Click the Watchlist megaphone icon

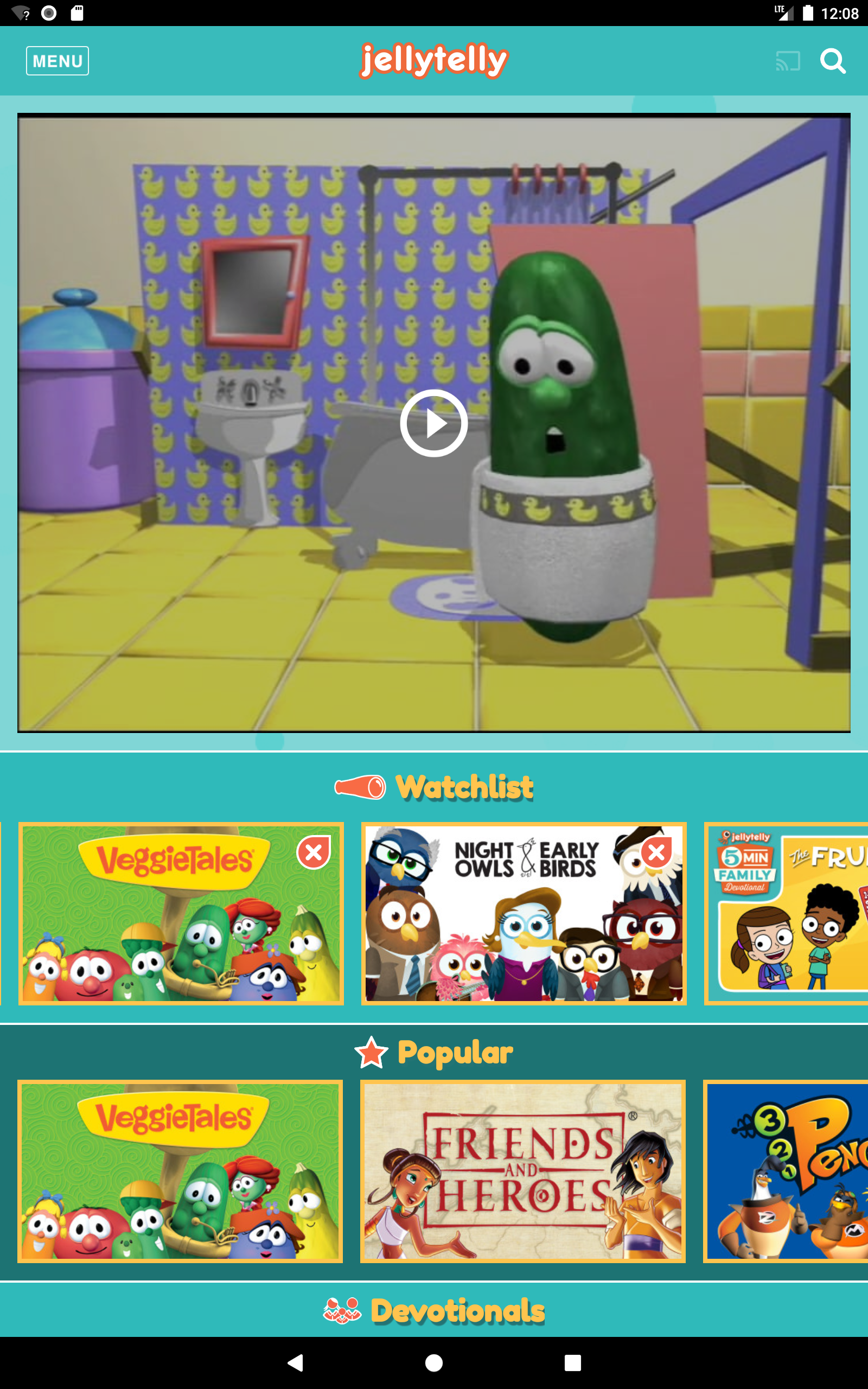361,787
